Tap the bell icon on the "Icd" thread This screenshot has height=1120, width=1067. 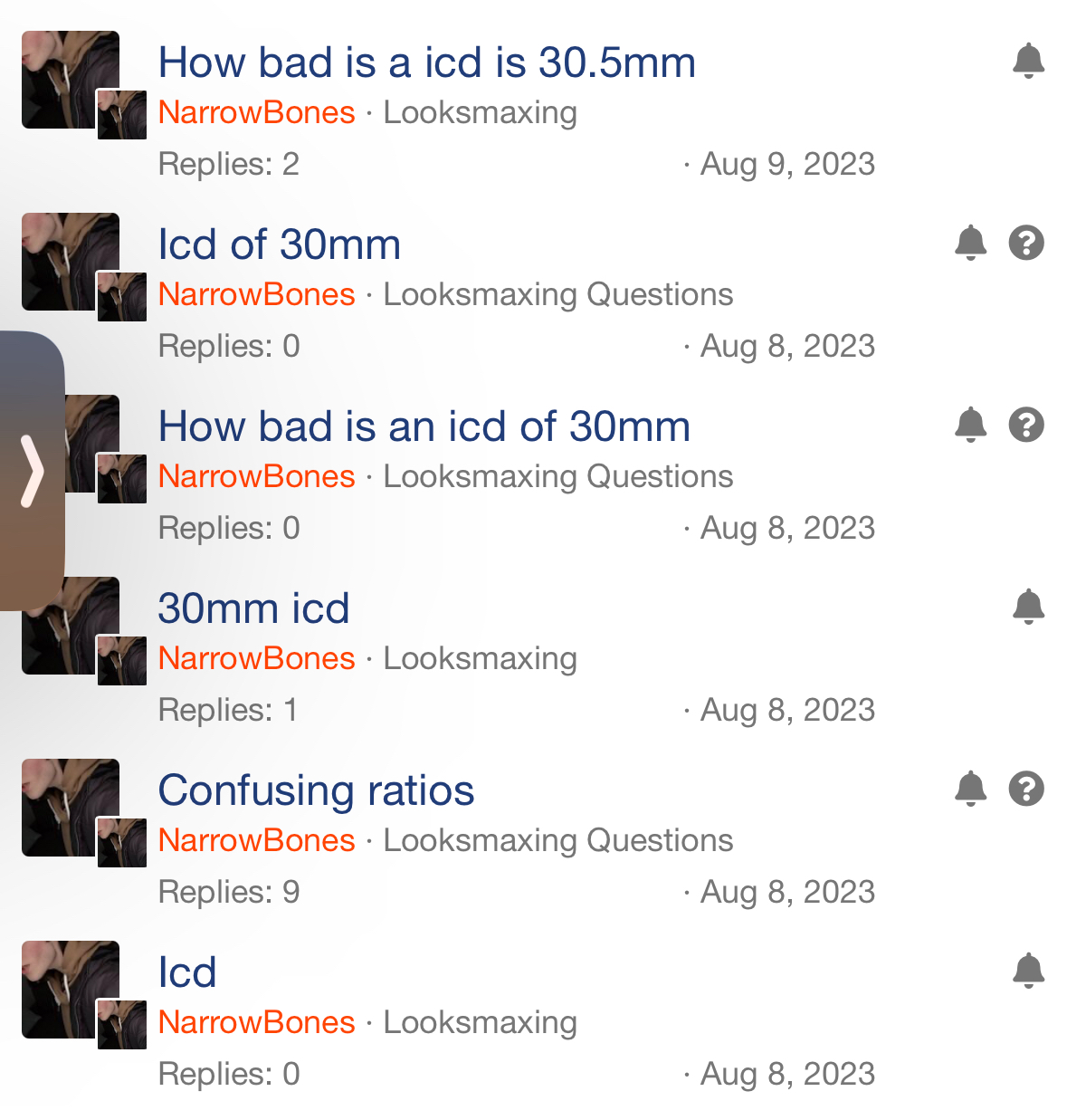(x=1028, y=971)
